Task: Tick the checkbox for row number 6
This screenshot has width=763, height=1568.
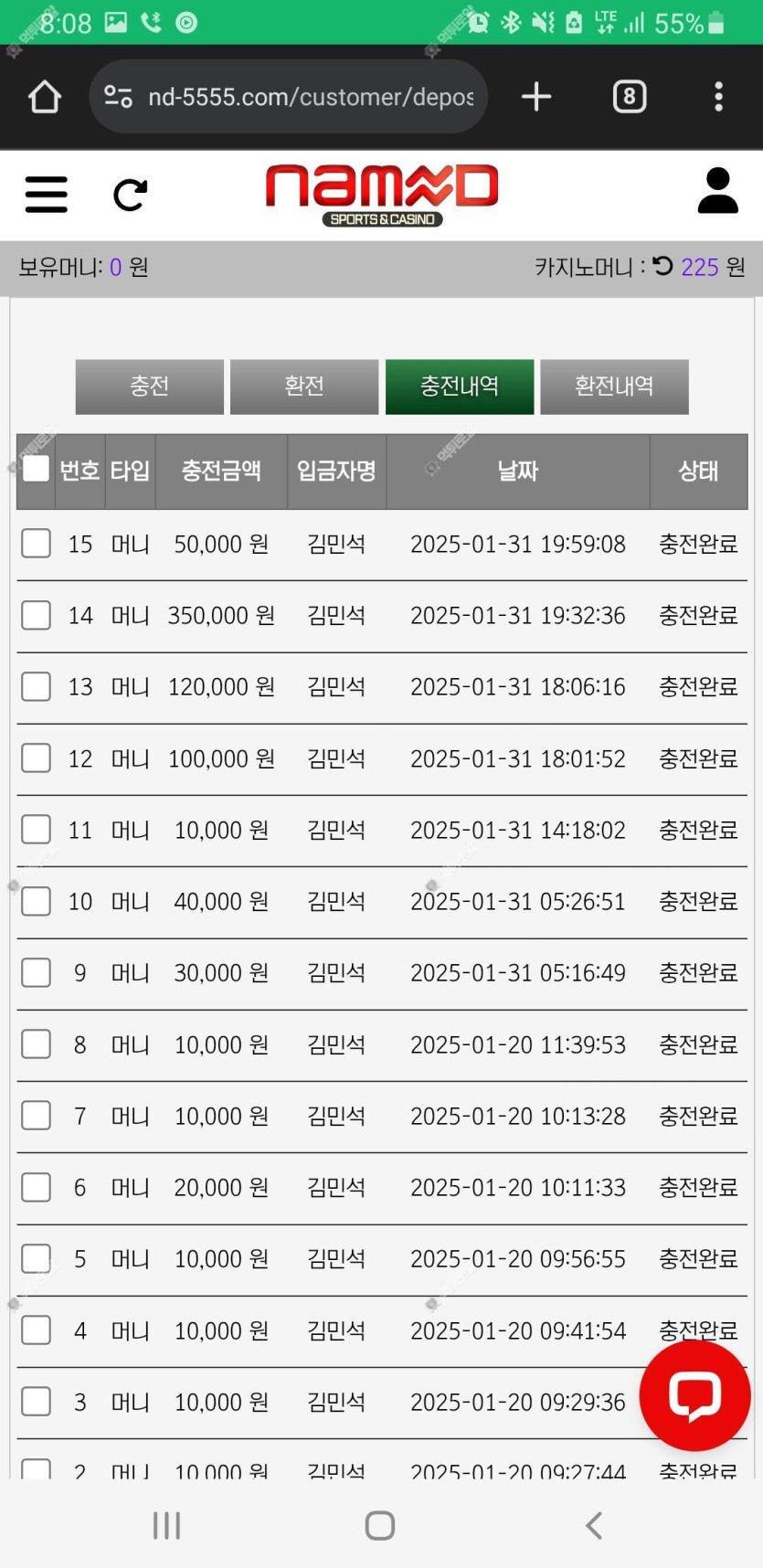Action: click(x=36, y=1187)
